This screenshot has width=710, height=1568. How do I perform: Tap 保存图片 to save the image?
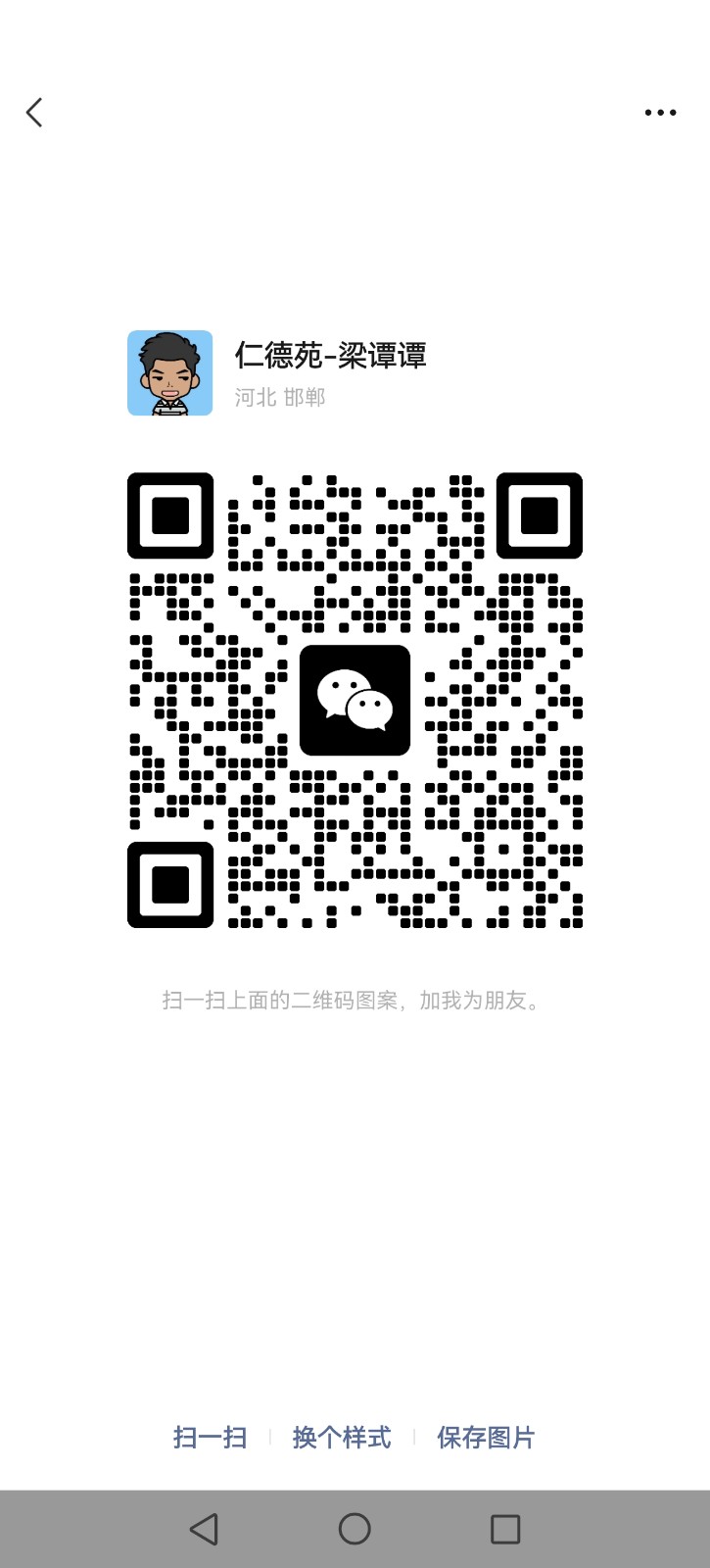(x=486, y=1437)
